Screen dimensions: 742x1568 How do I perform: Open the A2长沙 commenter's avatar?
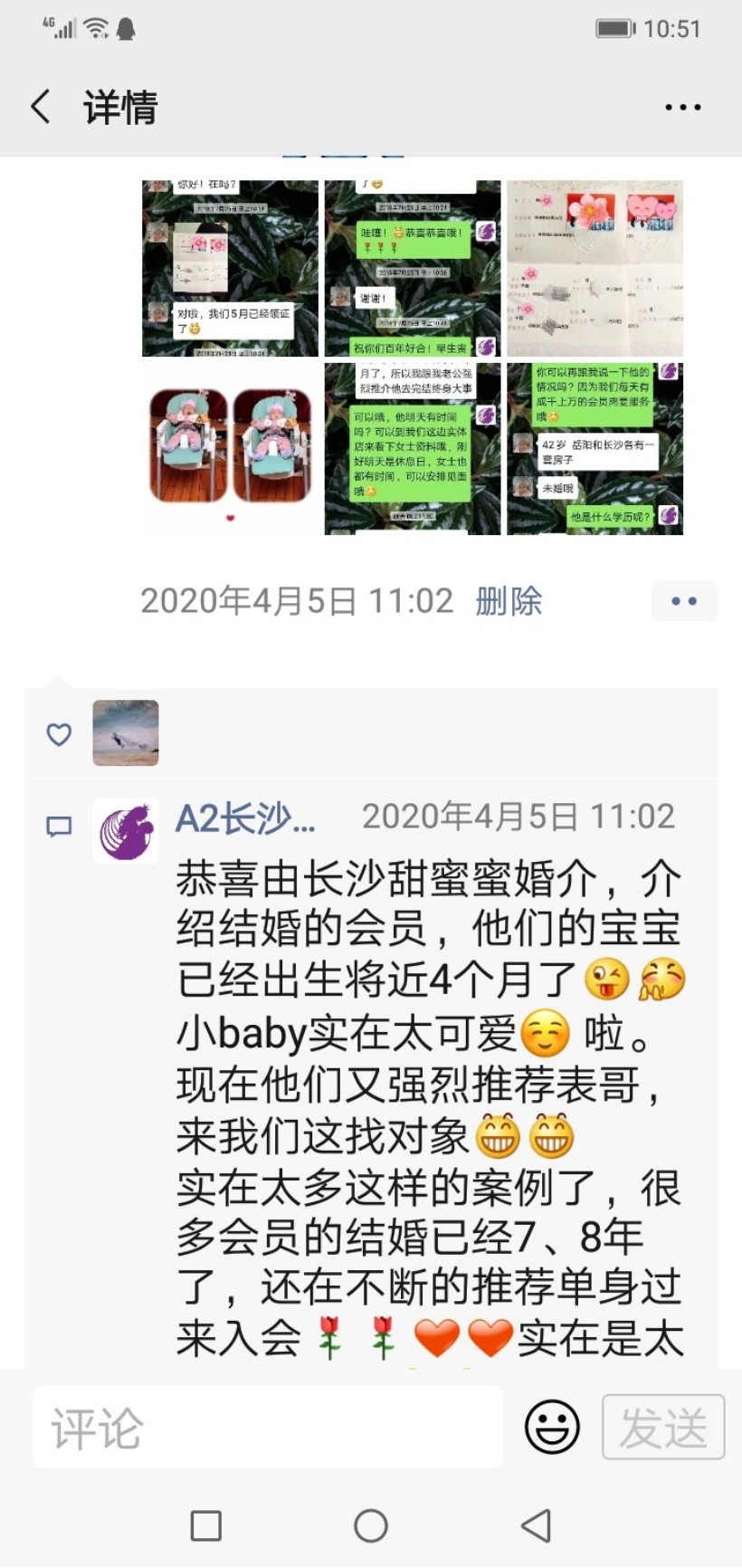(126, 830)
